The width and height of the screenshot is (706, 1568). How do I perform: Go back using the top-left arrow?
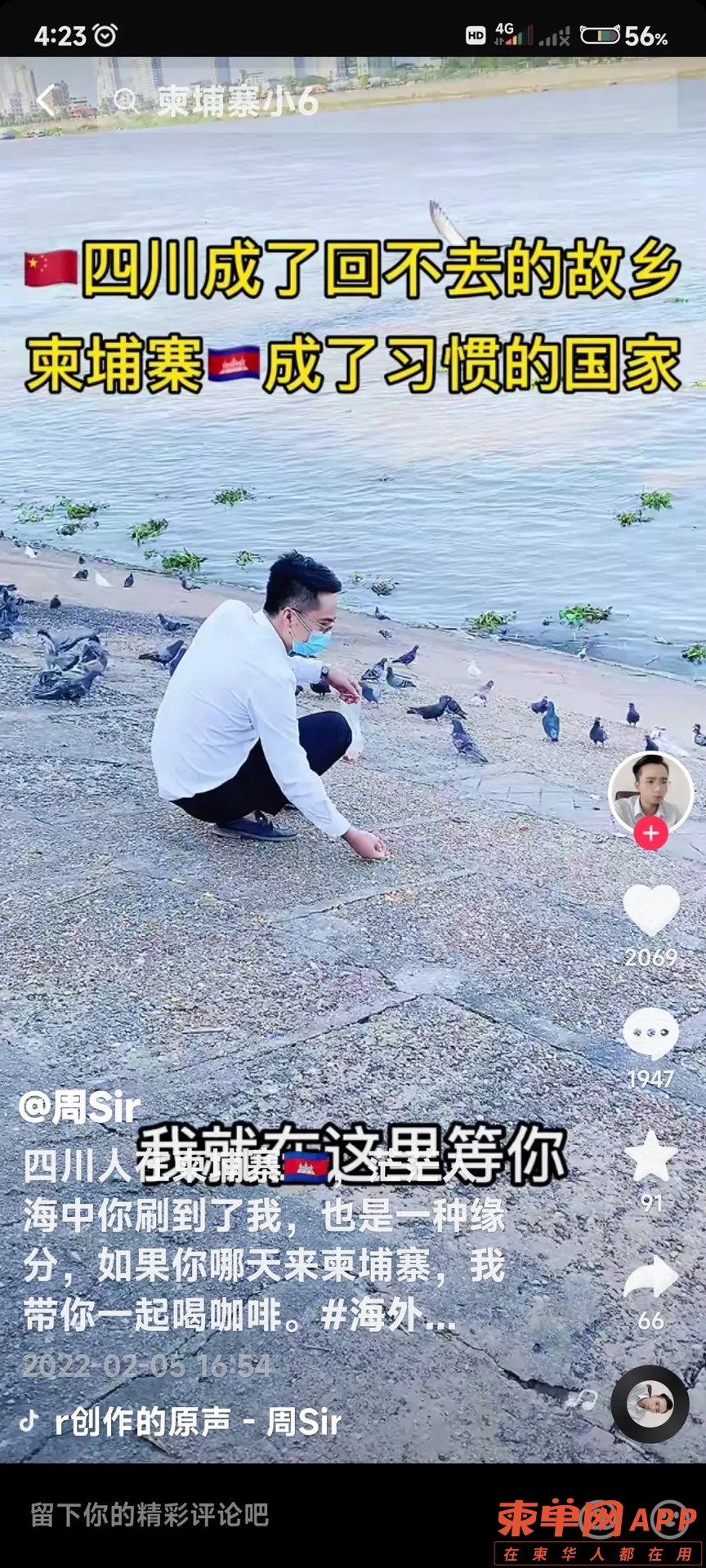47,101
